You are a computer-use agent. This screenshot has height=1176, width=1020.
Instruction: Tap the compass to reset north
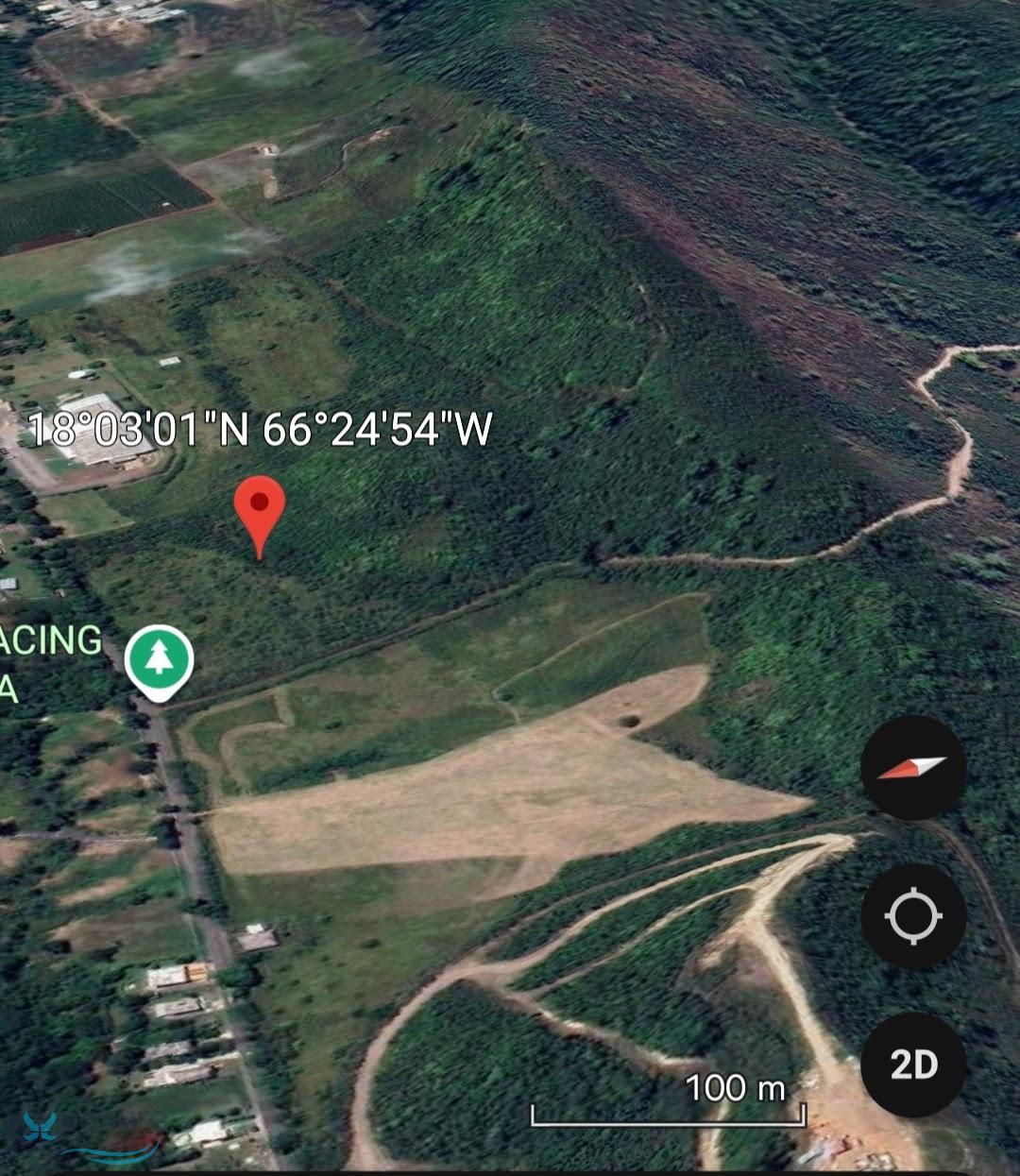point(912,767)
